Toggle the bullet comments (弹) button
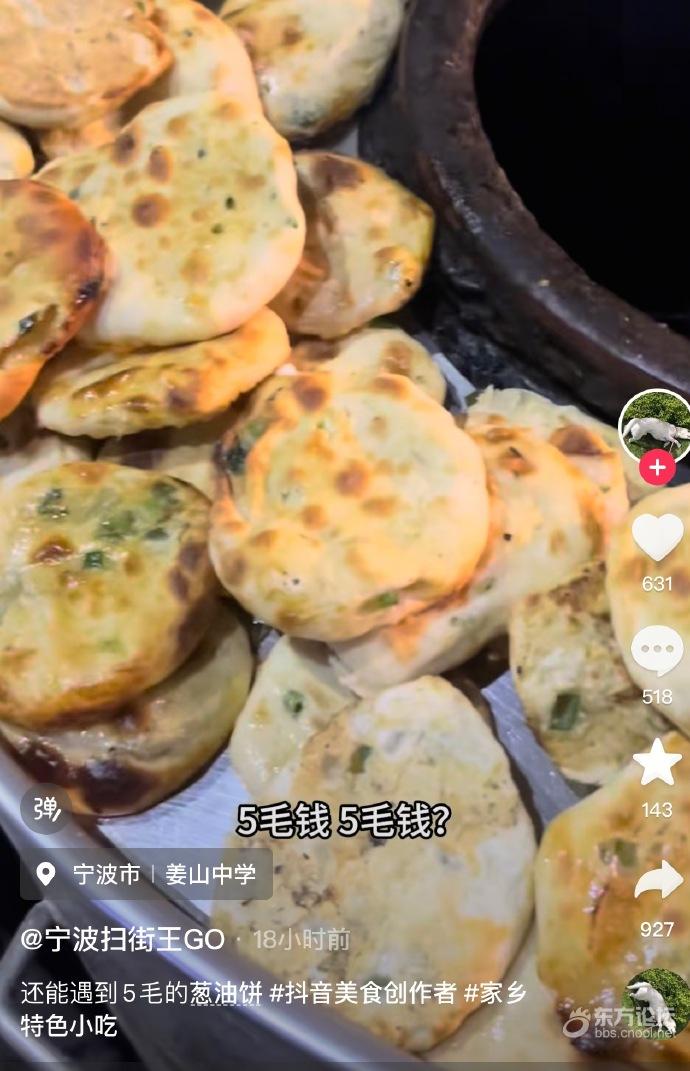The height and width of the screenshot is (1071, 690). pyautogui.click(x=46, y=809)
